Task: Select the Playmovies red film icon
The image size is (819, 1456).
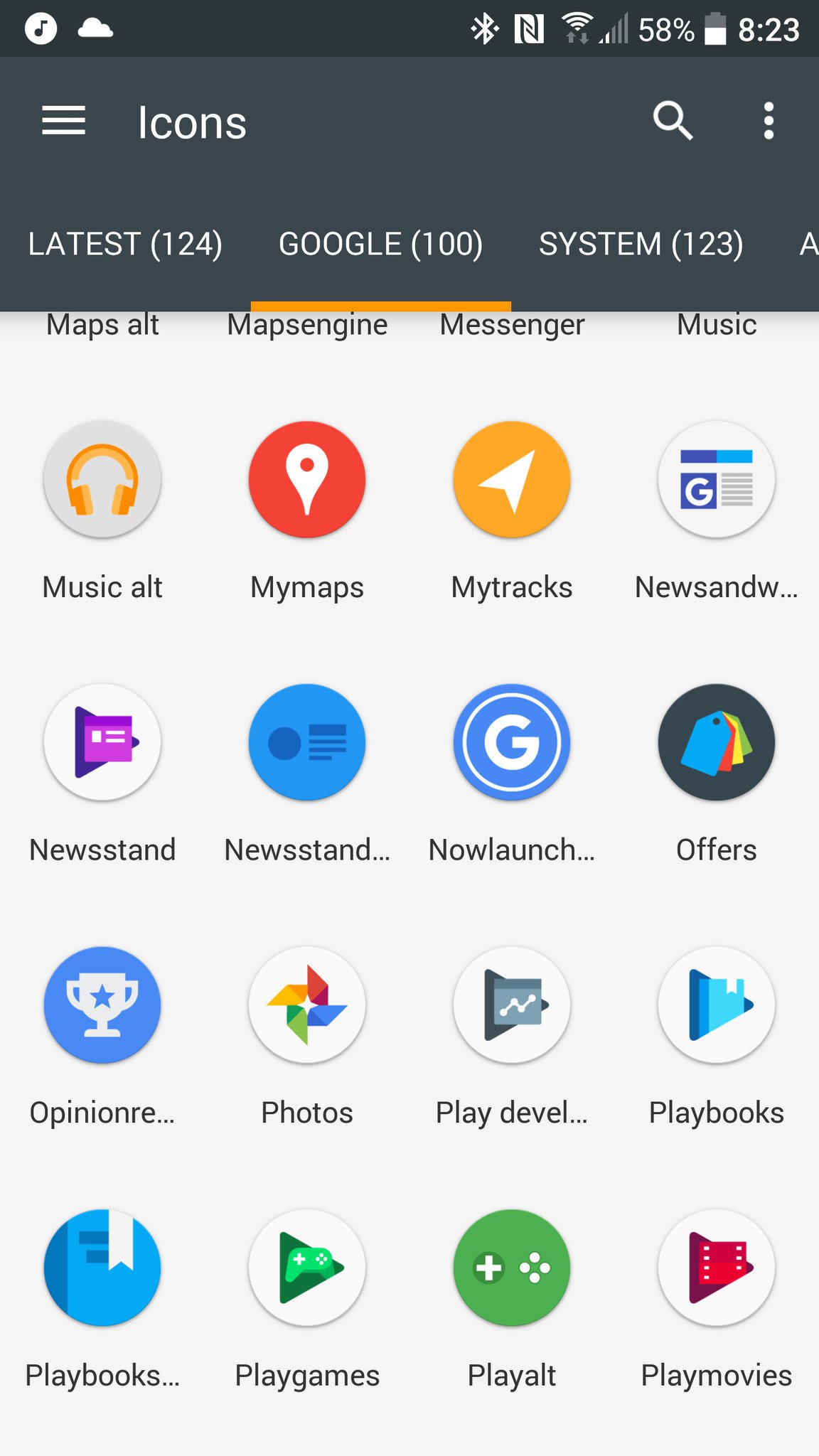Action: 716,1268
